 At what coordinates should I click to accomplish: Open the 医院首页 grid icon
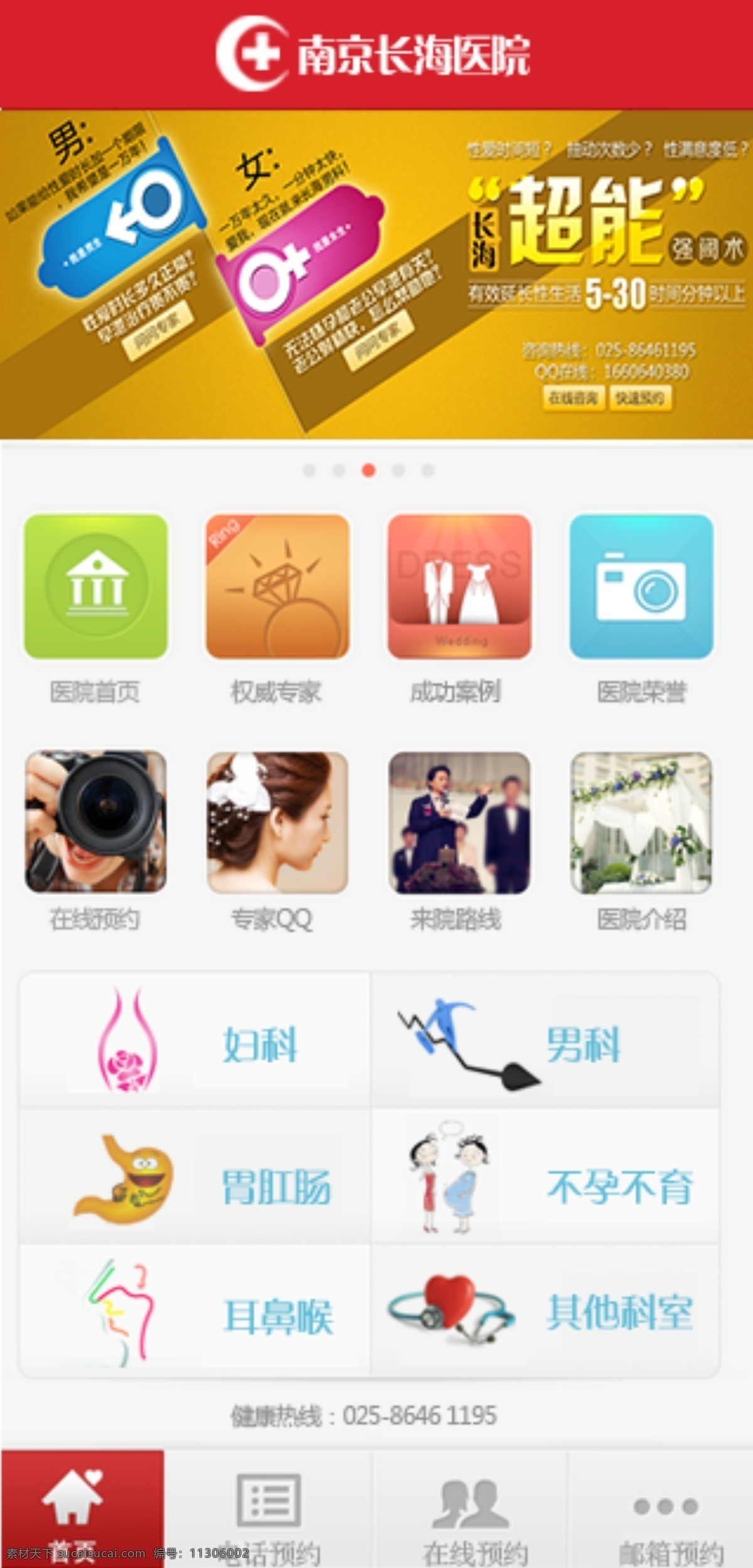(x=96, y=586)
